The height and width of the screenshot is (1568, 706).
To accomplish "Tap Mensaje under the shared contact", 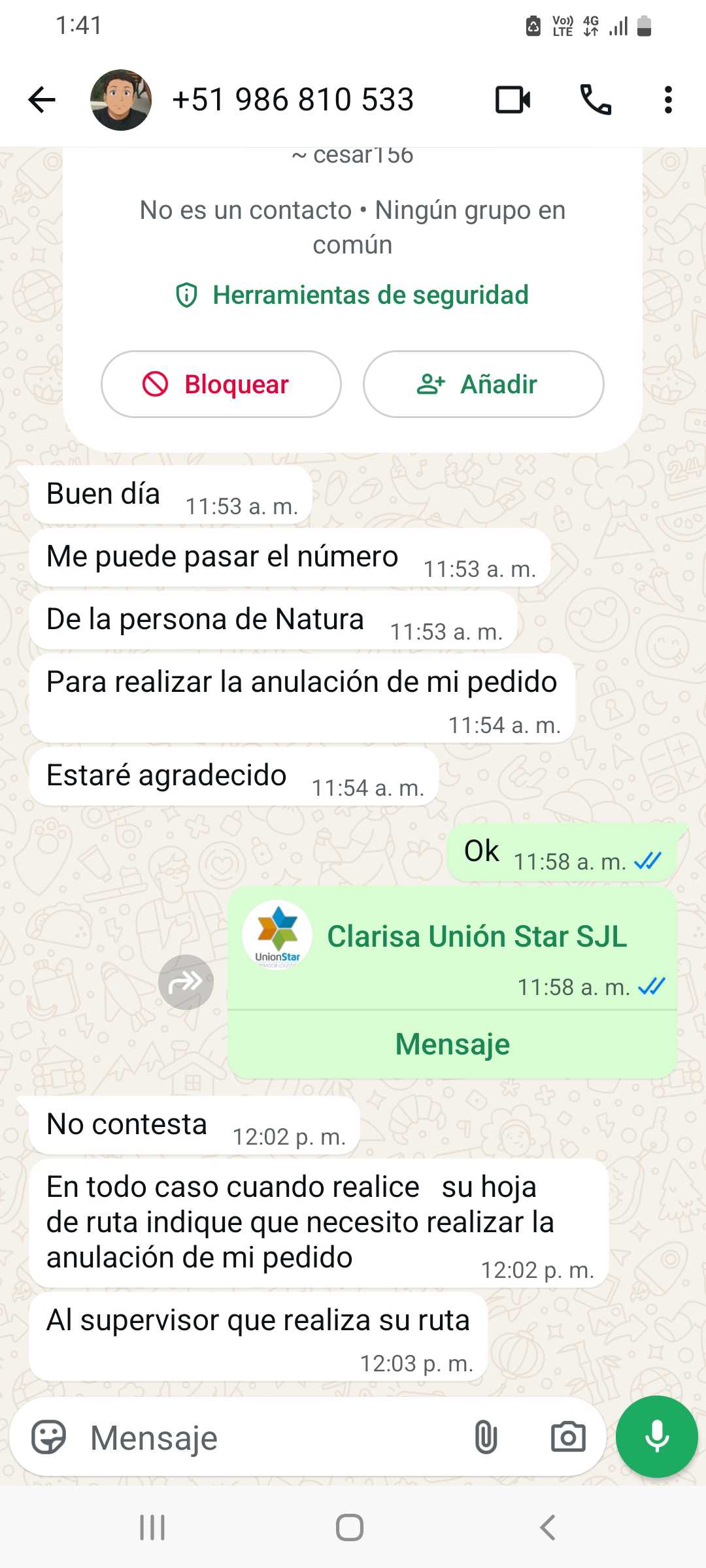I will coord(452,1044).
